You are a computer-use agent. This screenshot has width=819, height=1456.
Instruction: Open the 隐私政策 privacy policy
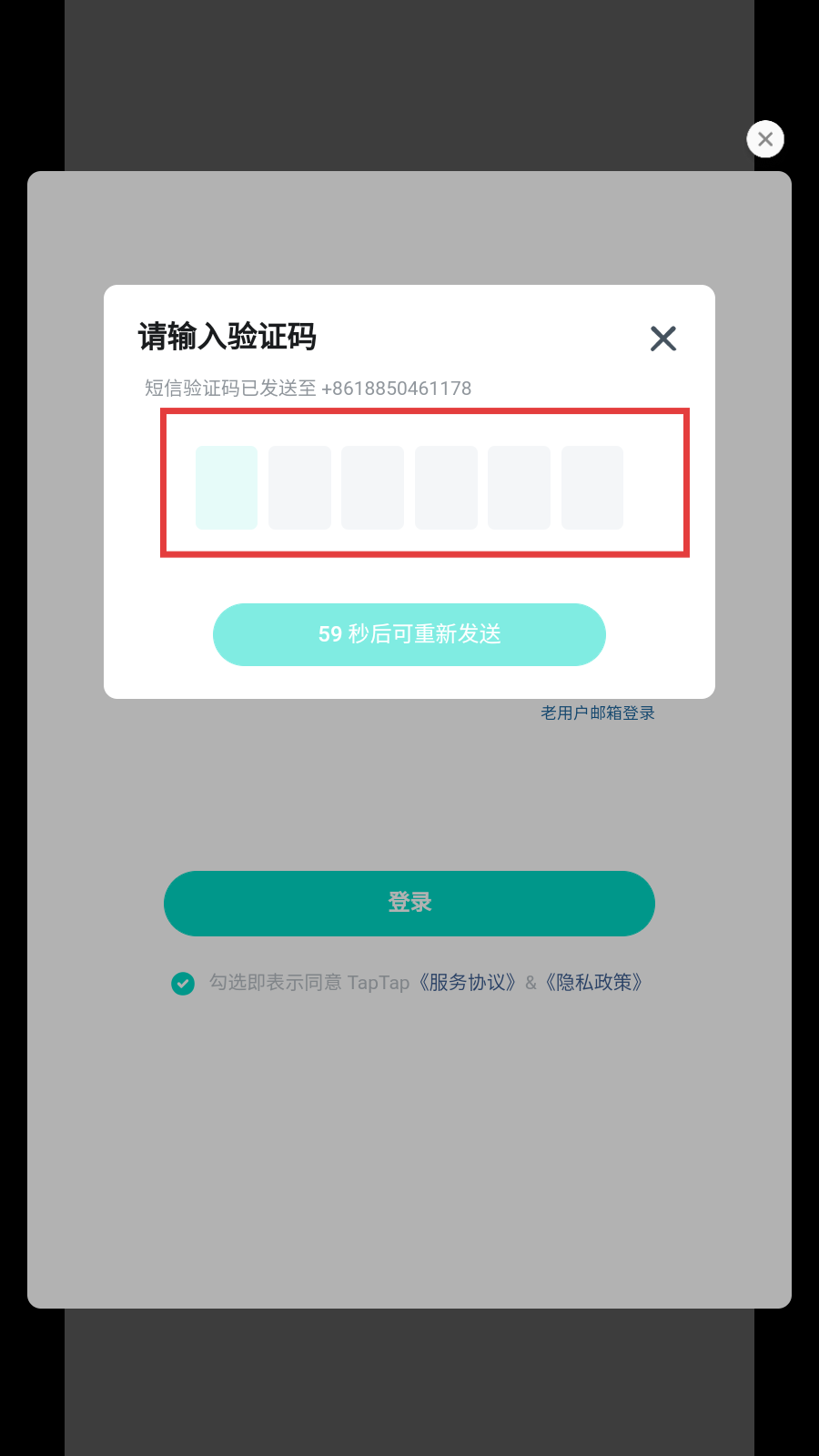(x=594, y=983)
